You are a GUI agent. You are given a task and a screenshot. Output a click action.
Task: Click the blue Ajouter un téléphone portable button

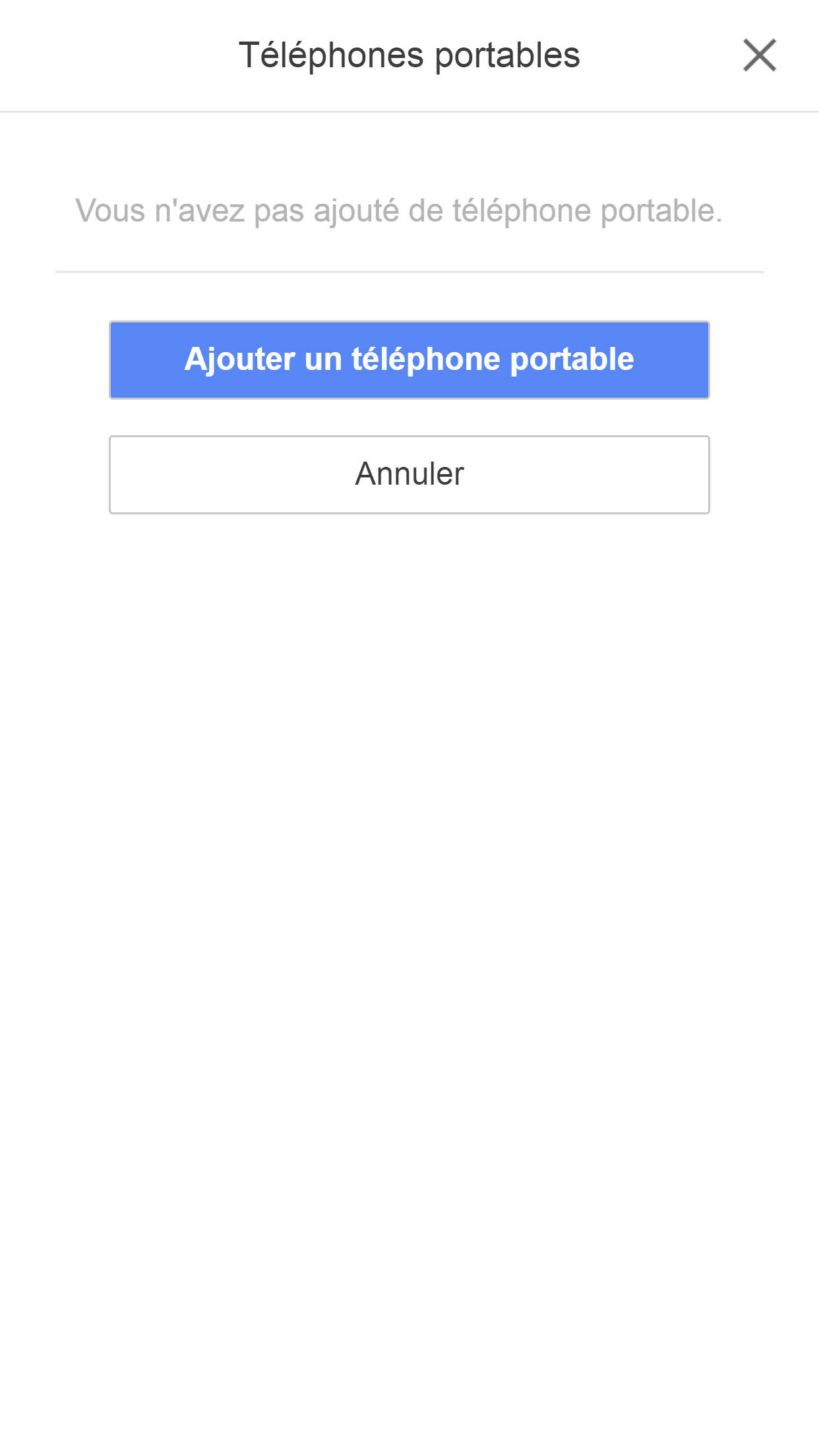pyautogui.click(x=409, y=359)
